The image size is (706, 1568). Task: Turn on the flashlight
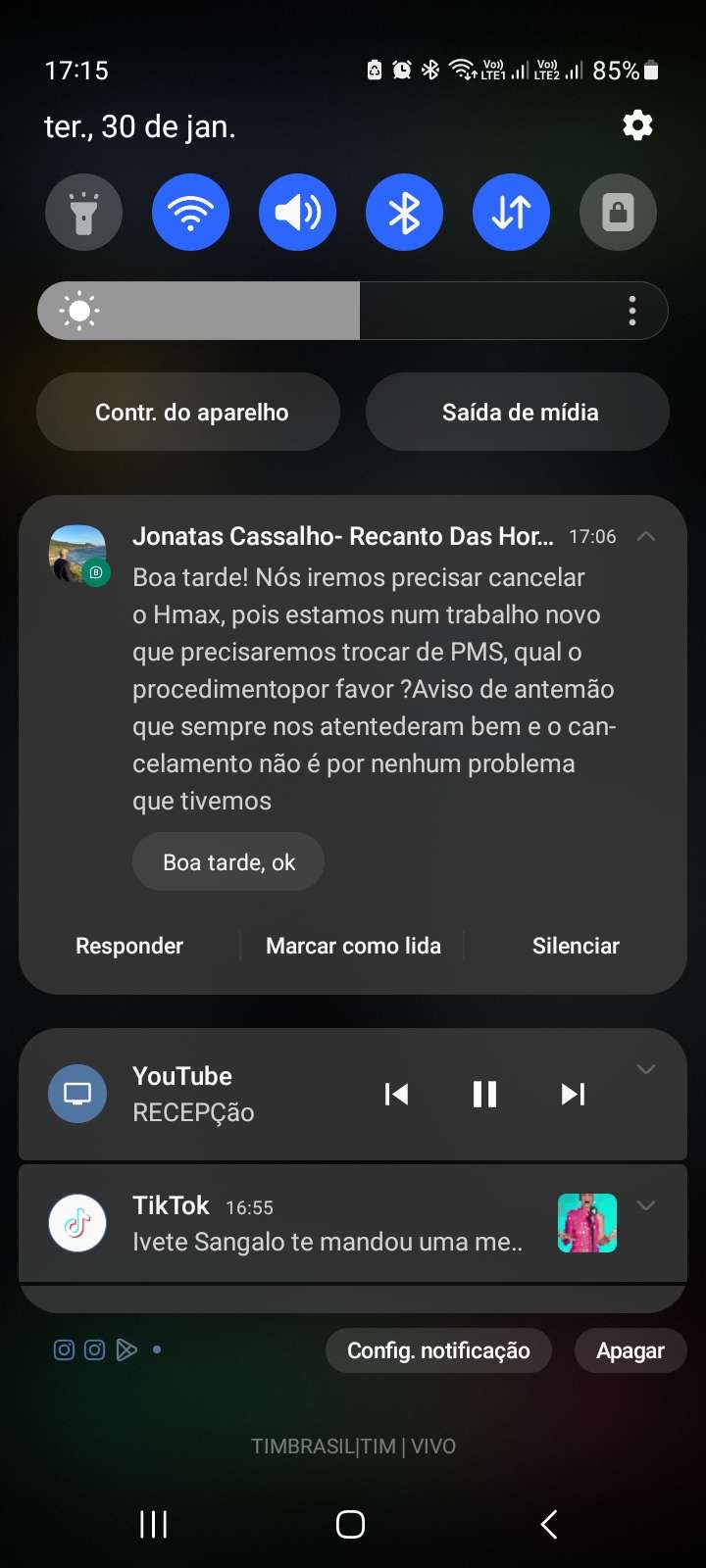click(x=83, y=213)
